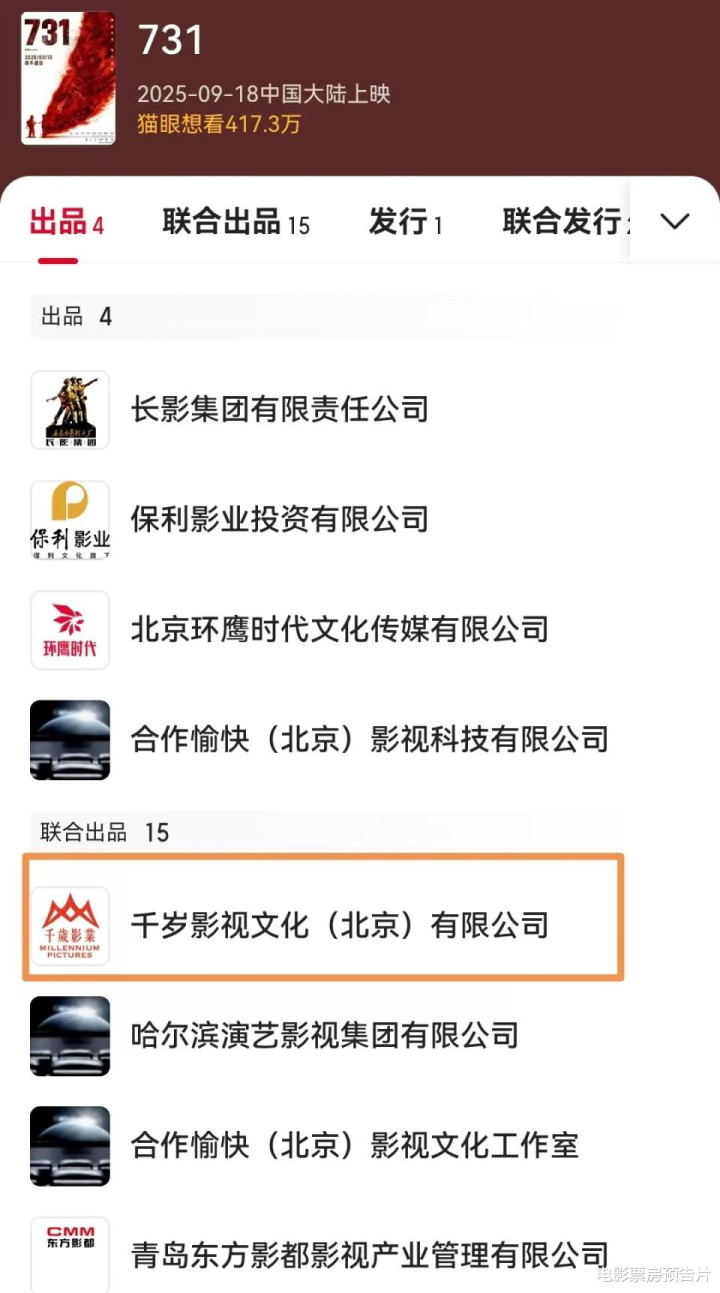
Task: Open 长影集团有限责任公司 company page
Action: point(360,409)
